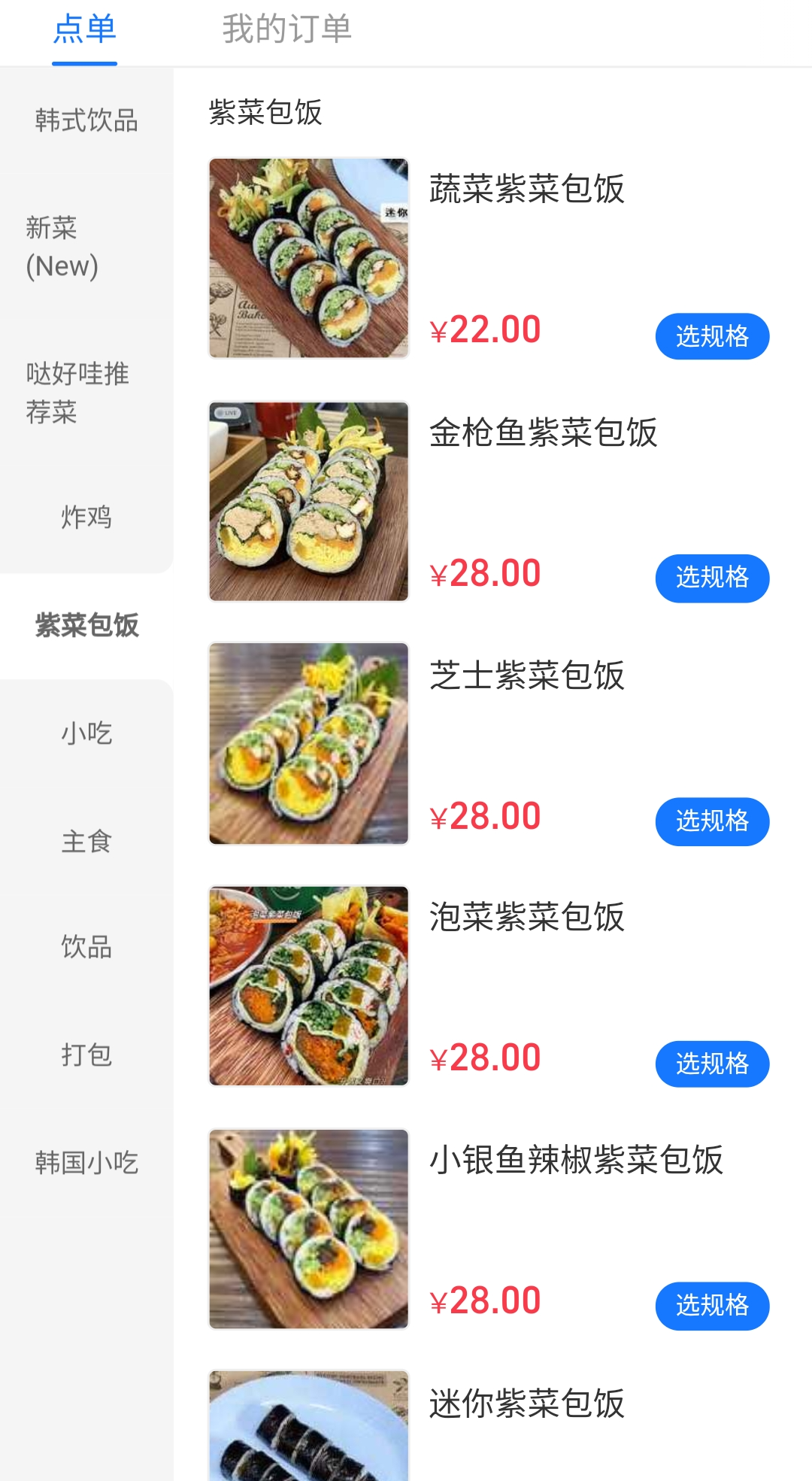
Task: Browse the 韩国小吃 category
Action: pos(86,1163)
